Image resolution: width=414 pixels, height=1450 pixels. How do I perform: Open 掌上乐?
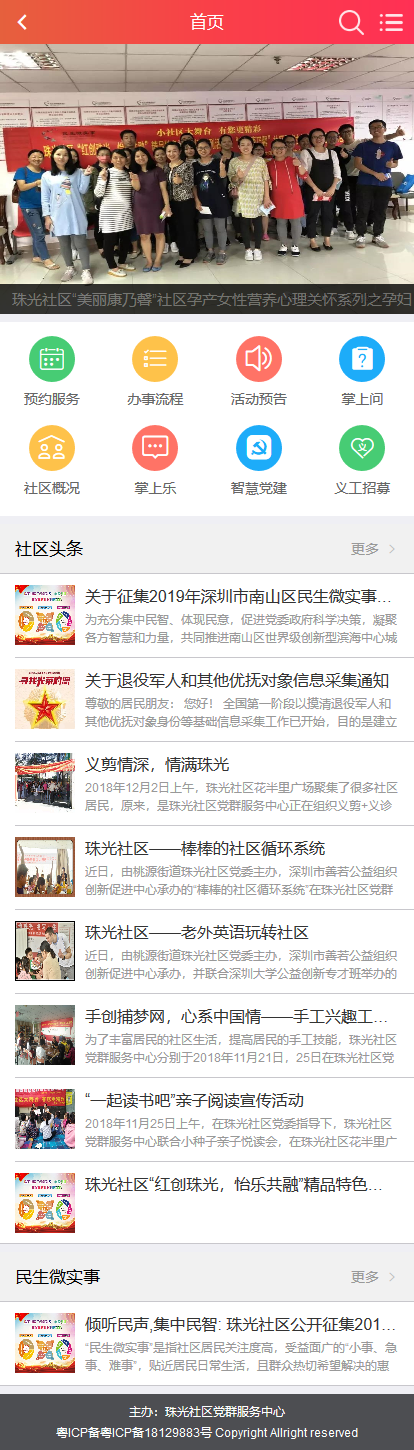(155, 461)
